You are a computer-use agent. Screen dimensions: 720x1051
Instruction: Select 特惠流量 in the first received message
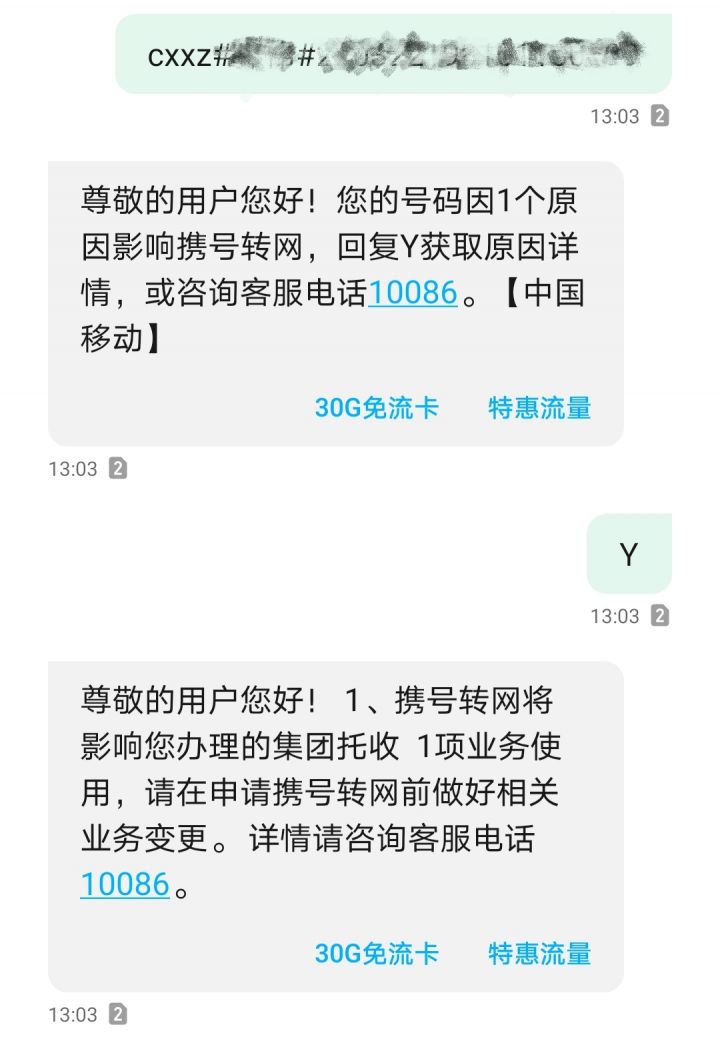tap(538, 408)
